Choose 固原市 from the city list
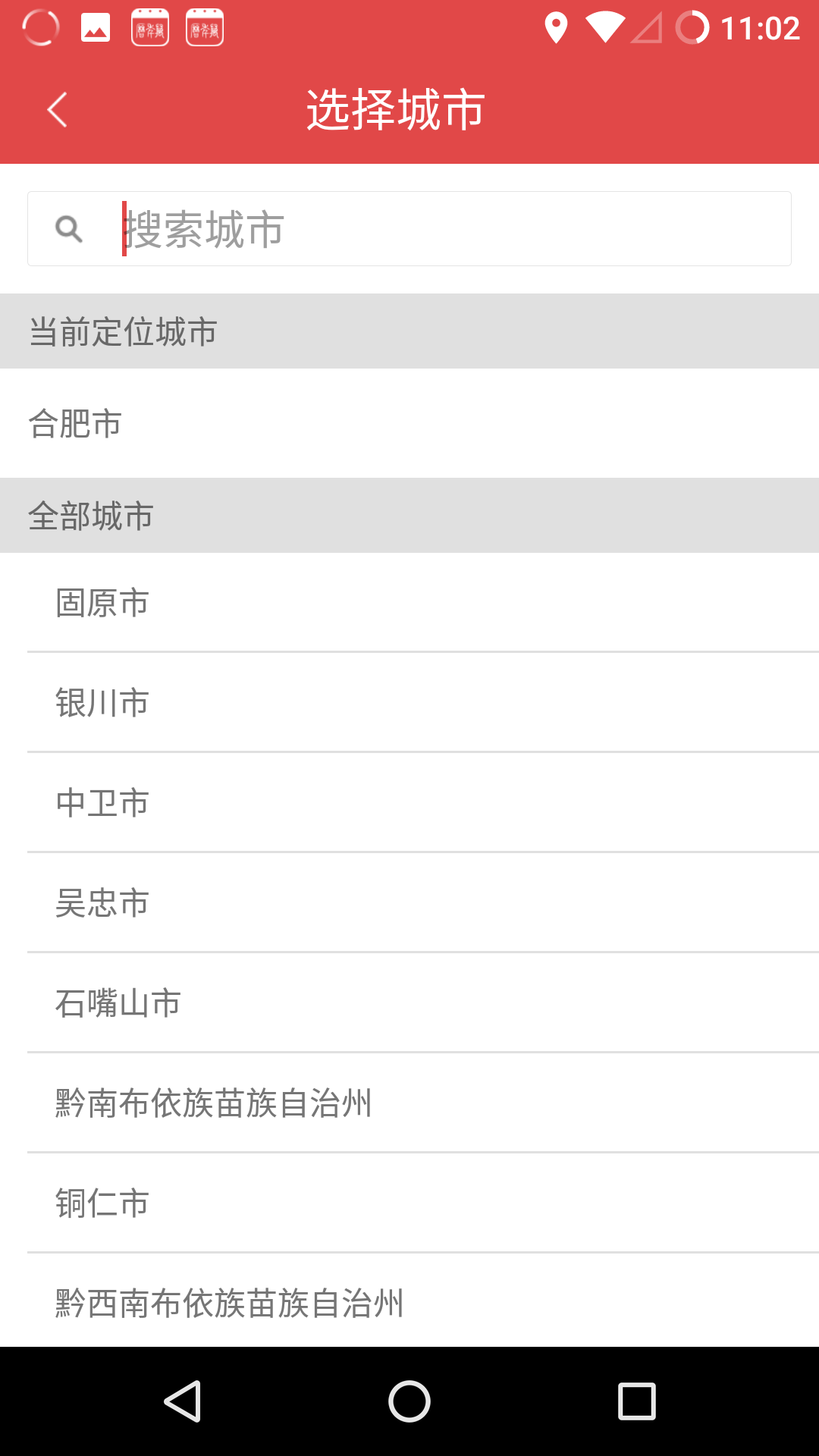Image resolution: width=819 pixels, height=1456 pixels. [409, 602]
